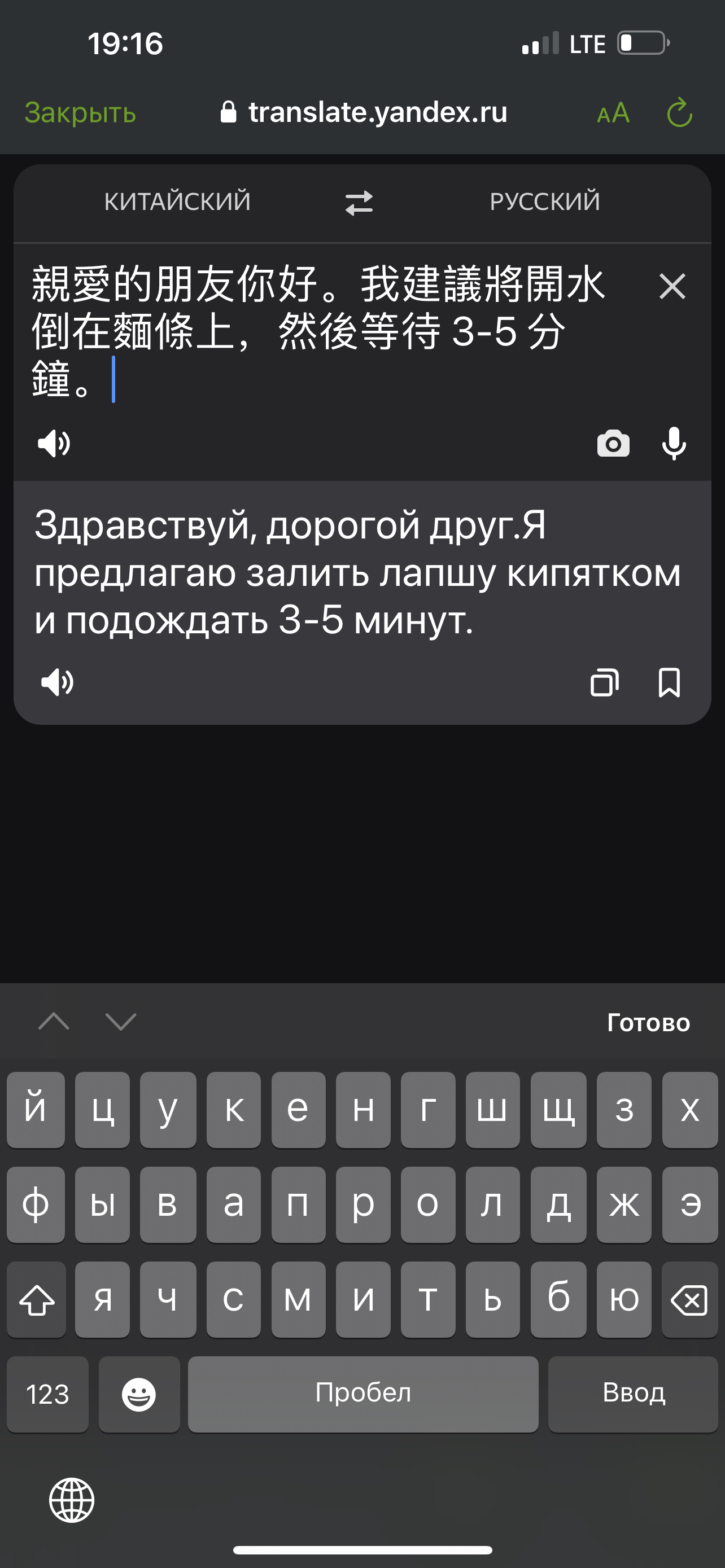Jump to the previous field with the up arrow
The image size is (725, 1568).
54,1022
